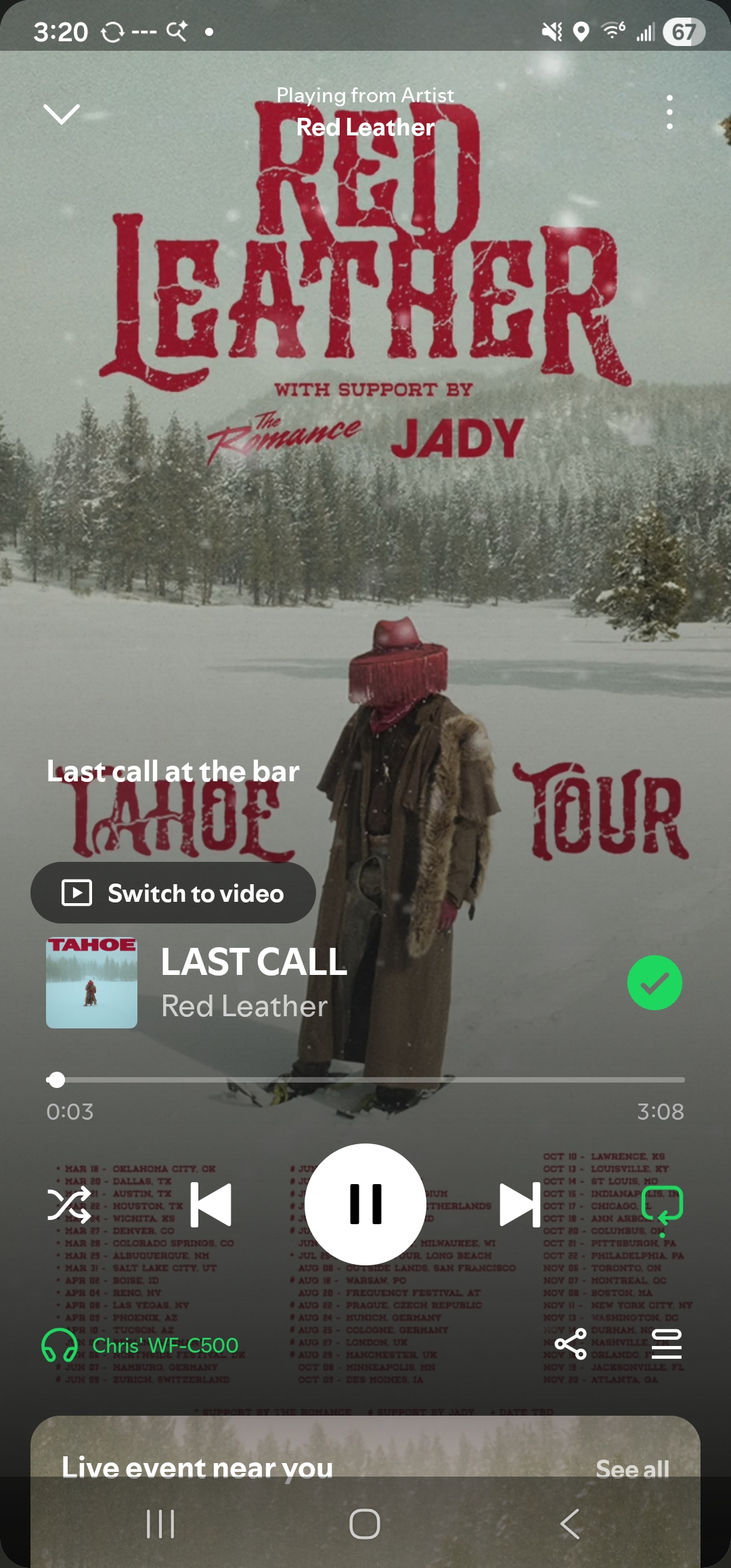
Task: Skip to the next track
Action: (520, 1204)
